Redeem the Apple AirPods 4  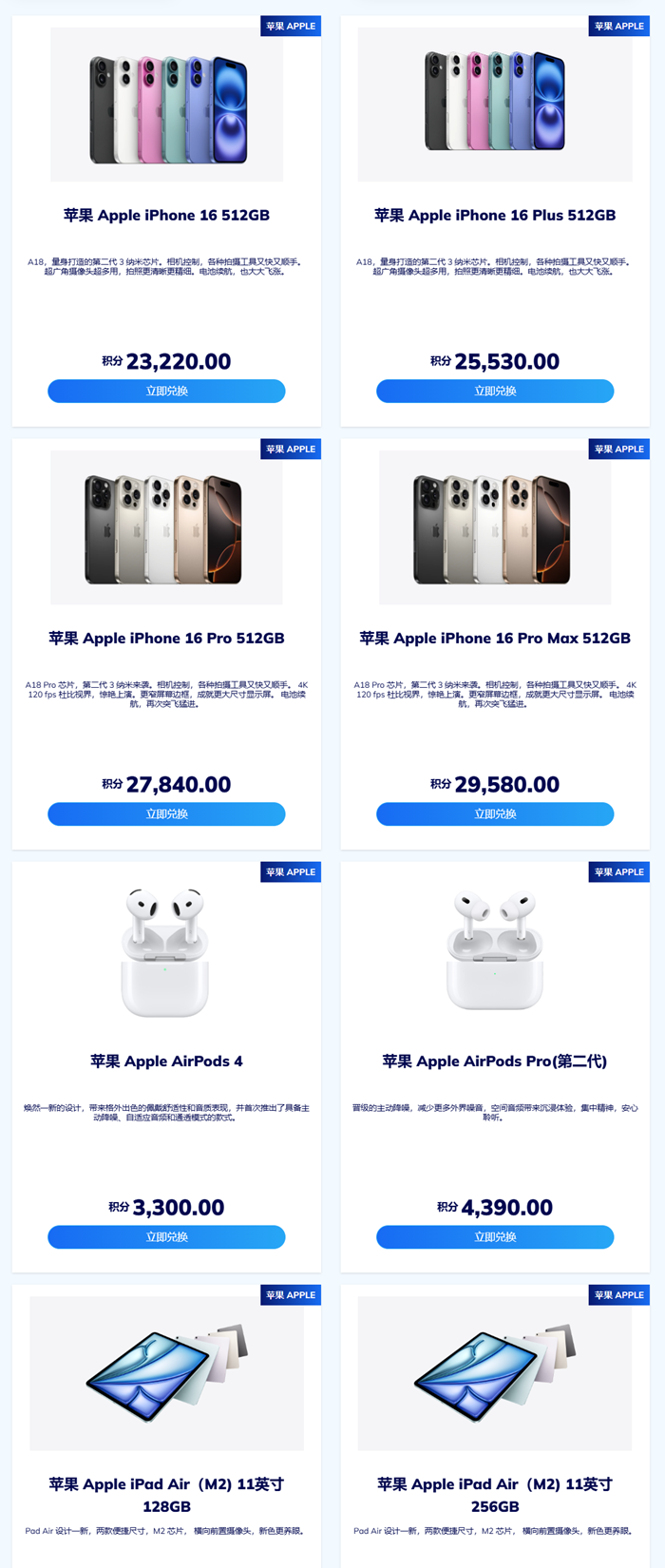(166, 1236)
